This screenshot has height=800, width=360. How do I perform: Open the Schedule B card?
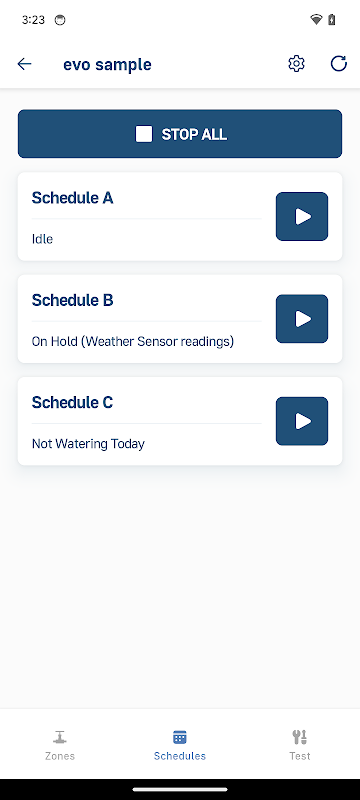[180, 319]
